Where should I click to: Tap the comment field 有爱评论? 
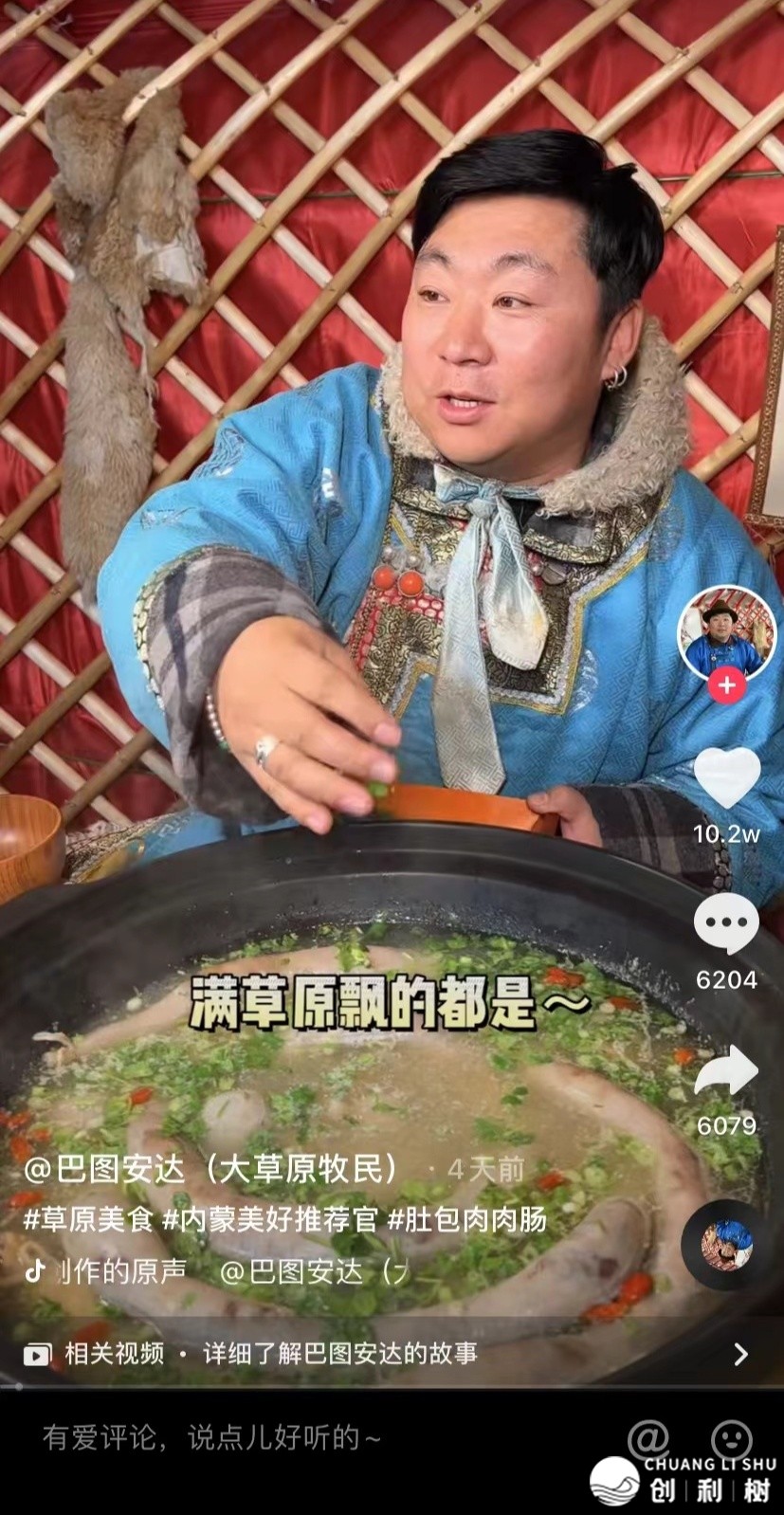click(213, 1438)
